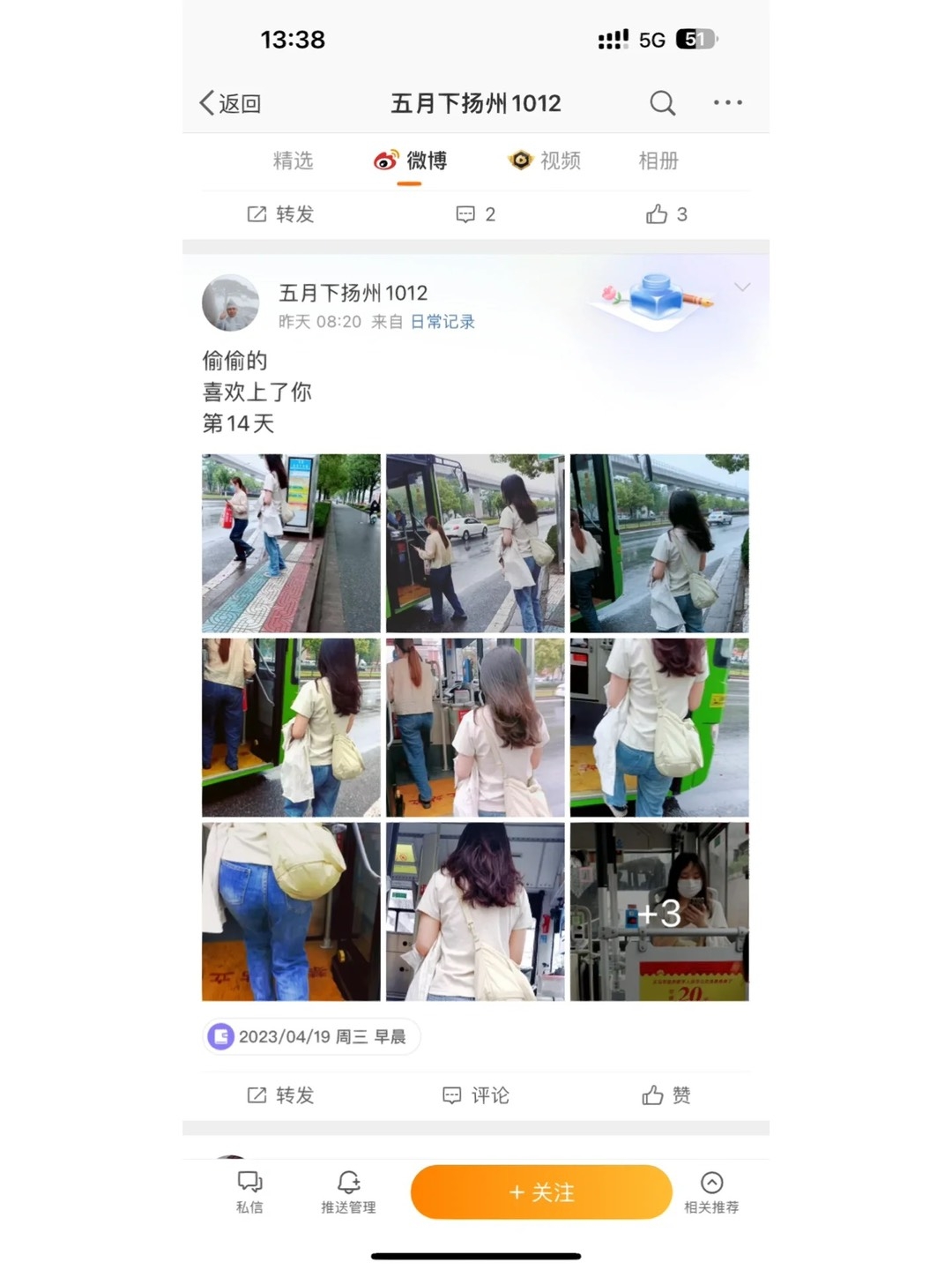Show 相关推荐 related recommendations

(x=711, y=1192)
